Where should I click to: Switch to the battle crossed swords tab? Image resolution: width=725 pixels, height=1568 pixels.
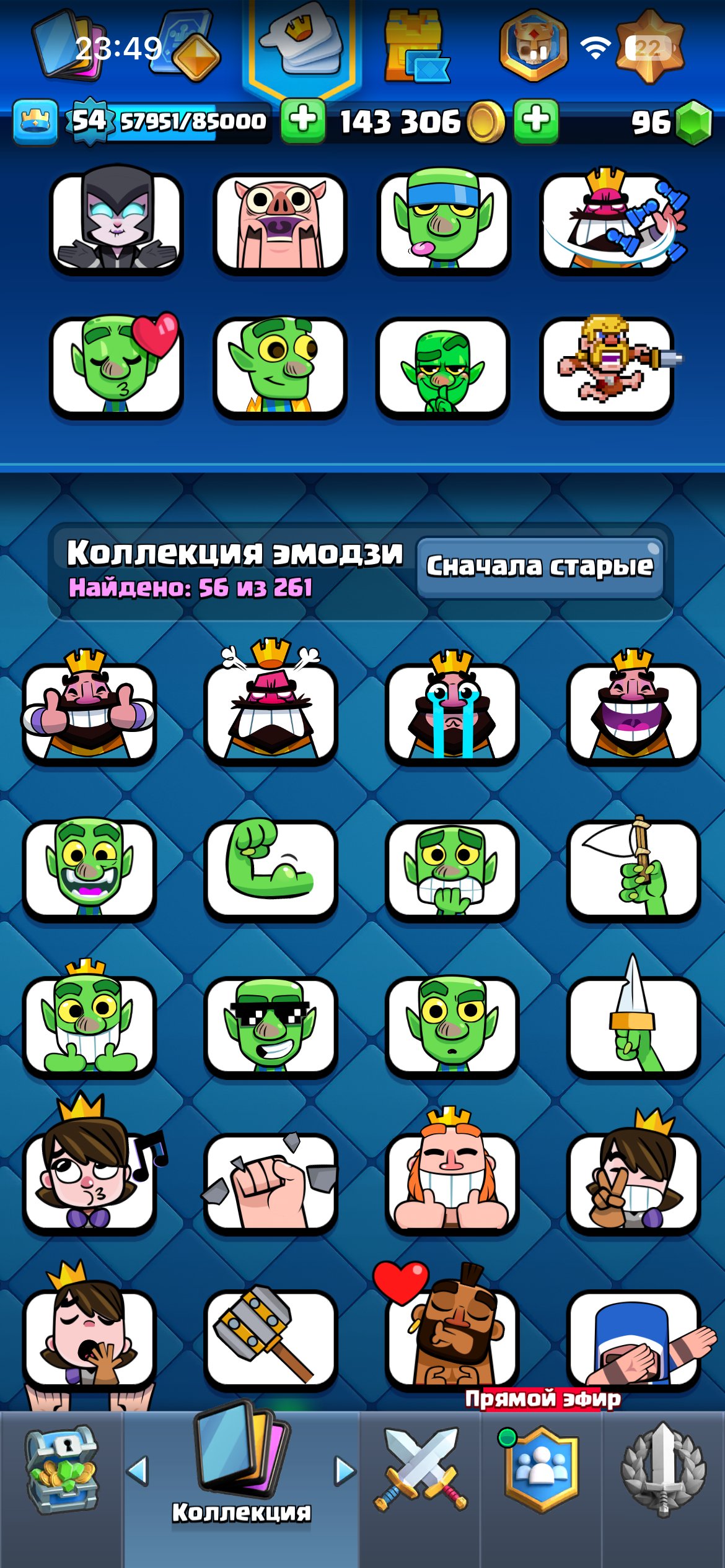pos(420,1470)
